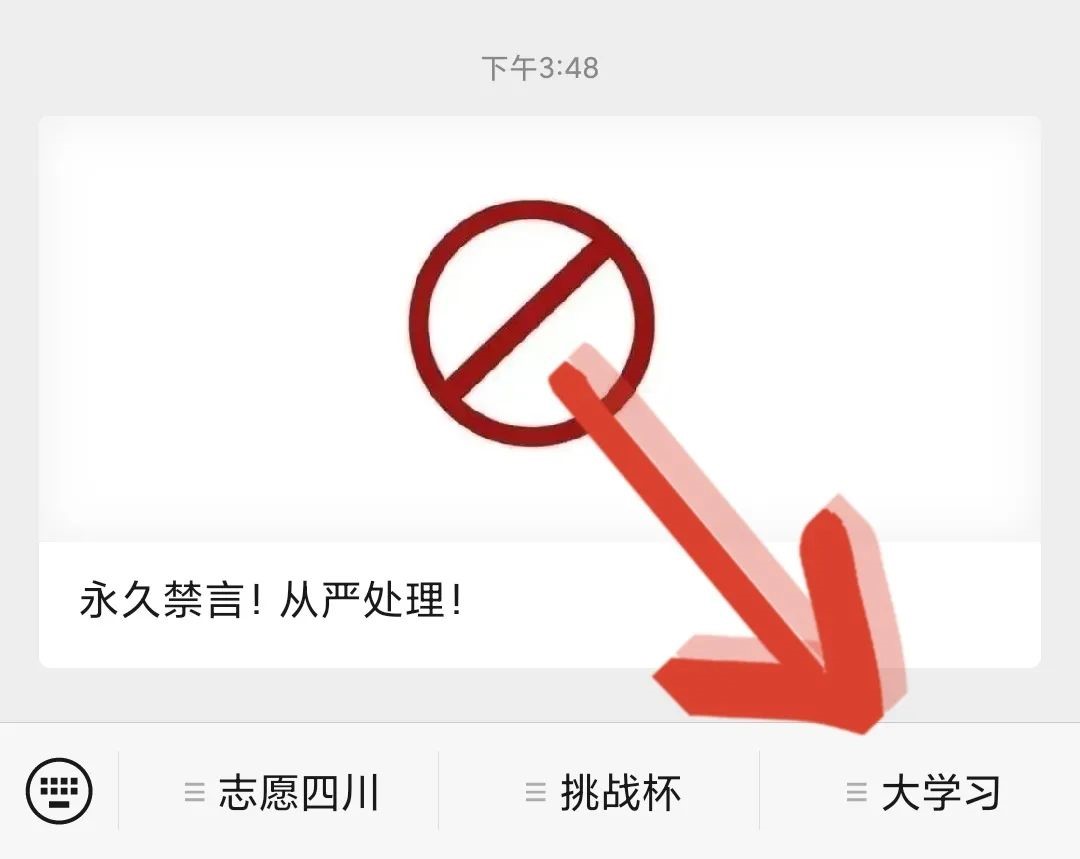The height and width of the screenshot is (859, 1080).
Task: Open the article 永久禁言！从严处理！
Action: tap(272, 602)
